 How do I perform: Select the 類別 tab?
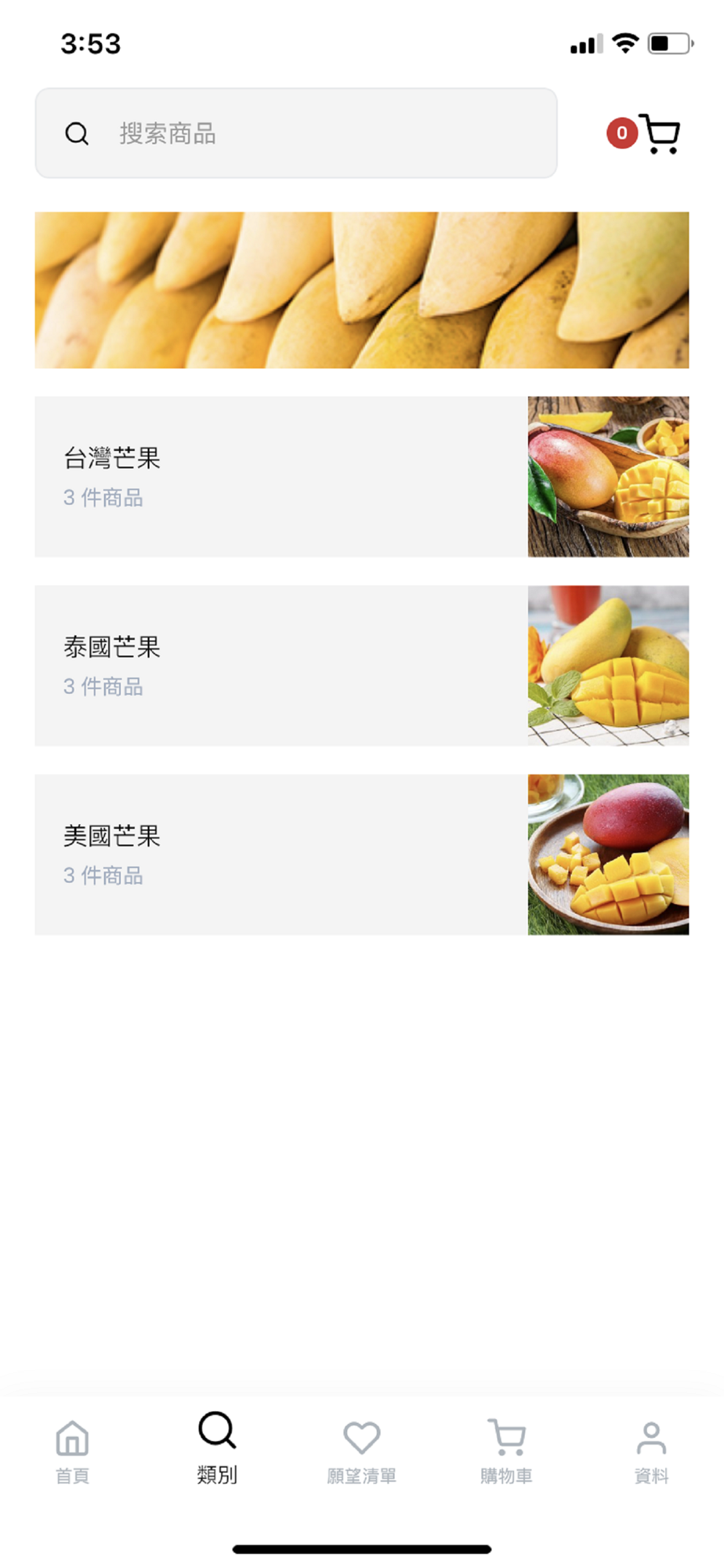[217, 1448]
